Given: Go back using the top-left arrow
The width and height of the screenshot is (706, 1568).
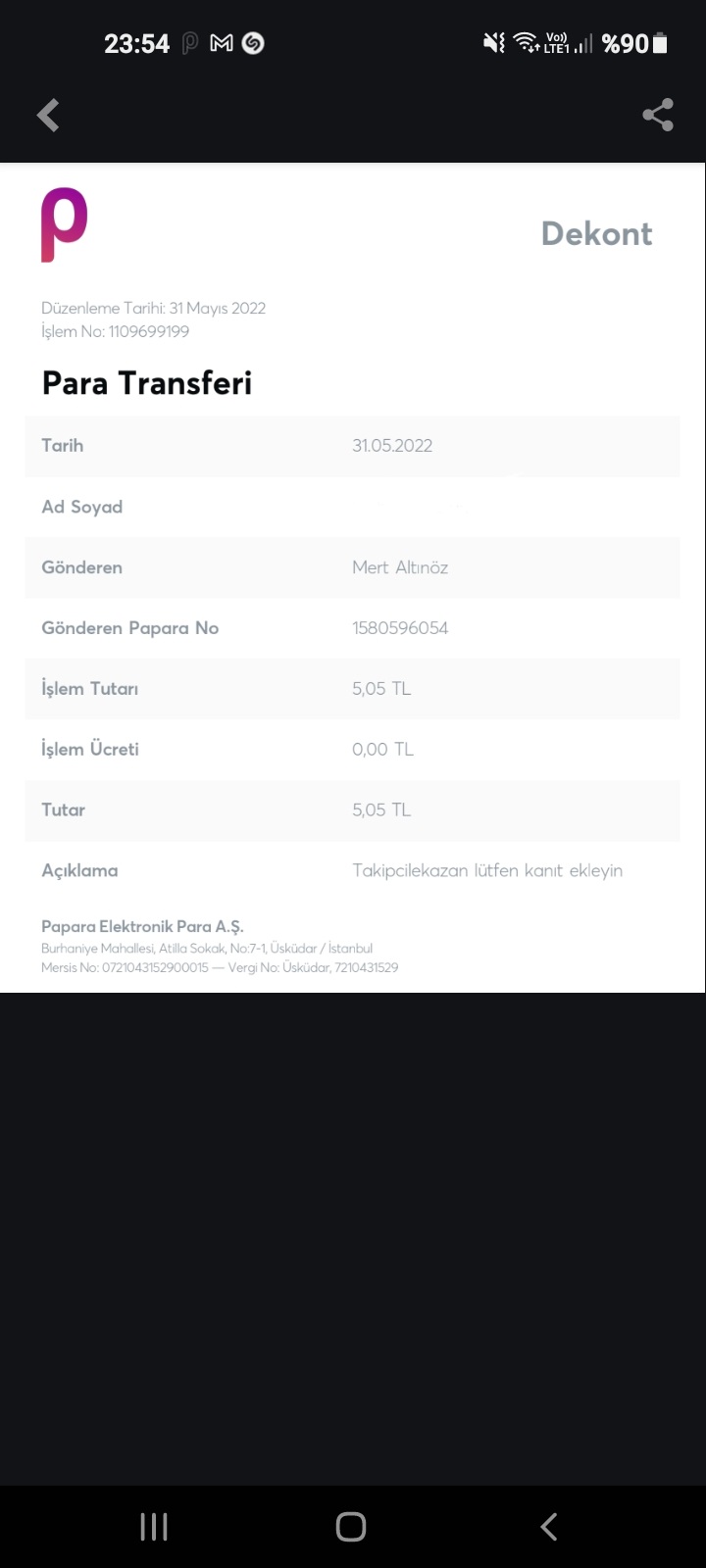Looking at the screenshot, I should click(48, 116).
